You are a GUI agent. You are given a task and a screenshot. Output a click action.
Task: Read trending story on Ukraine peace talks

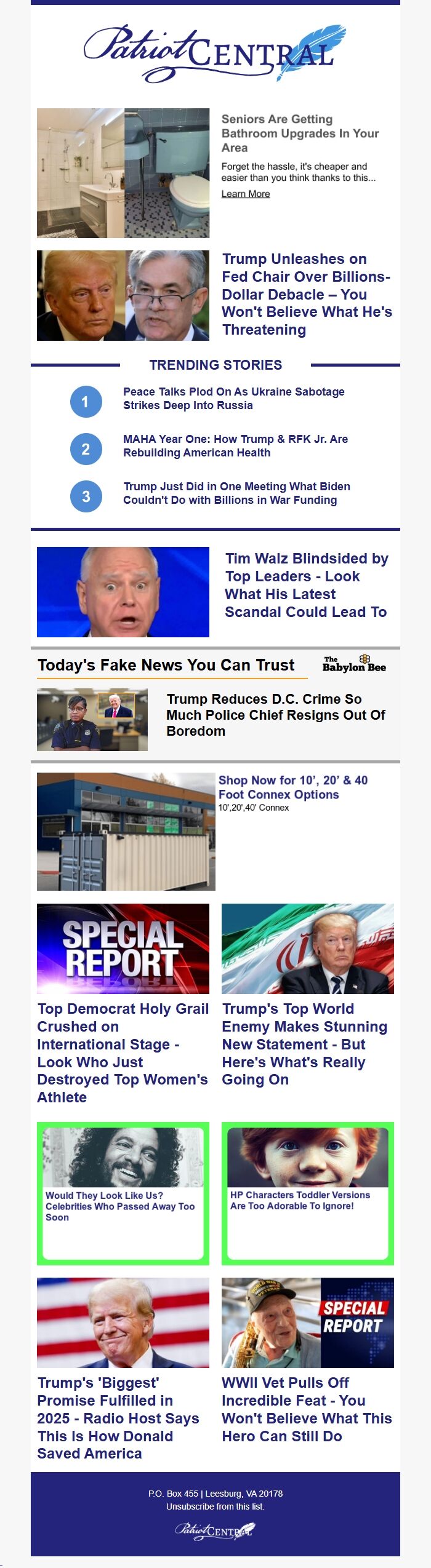[x=233, y=399]
